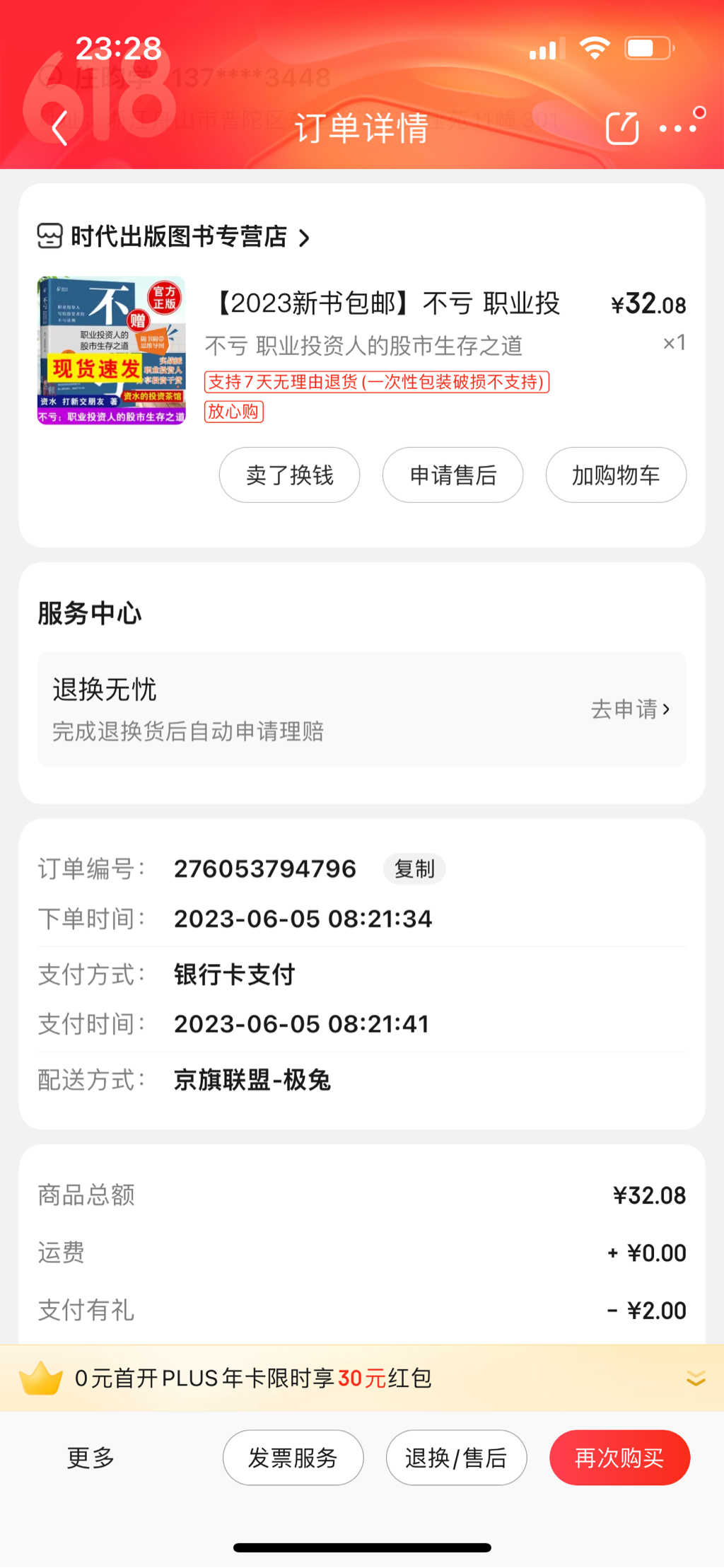Image resolution: width=724 pixels, height=1568 pixels.
Task: Open the 时代出版图书专营店 store page
Action: (177, 237)
